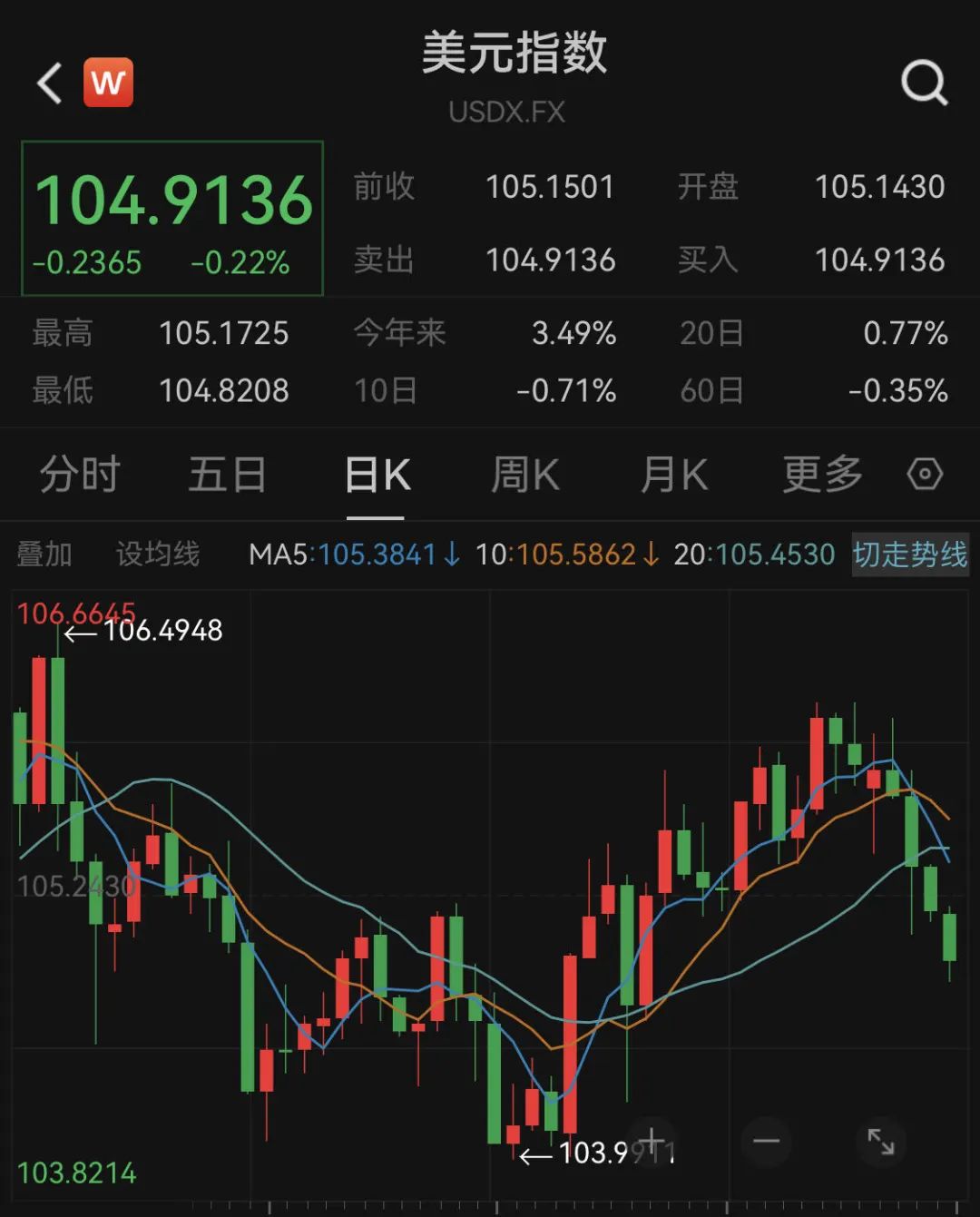Click the Wind logo icon
Screen dimensions: 980x1217
tap(108, 83)
